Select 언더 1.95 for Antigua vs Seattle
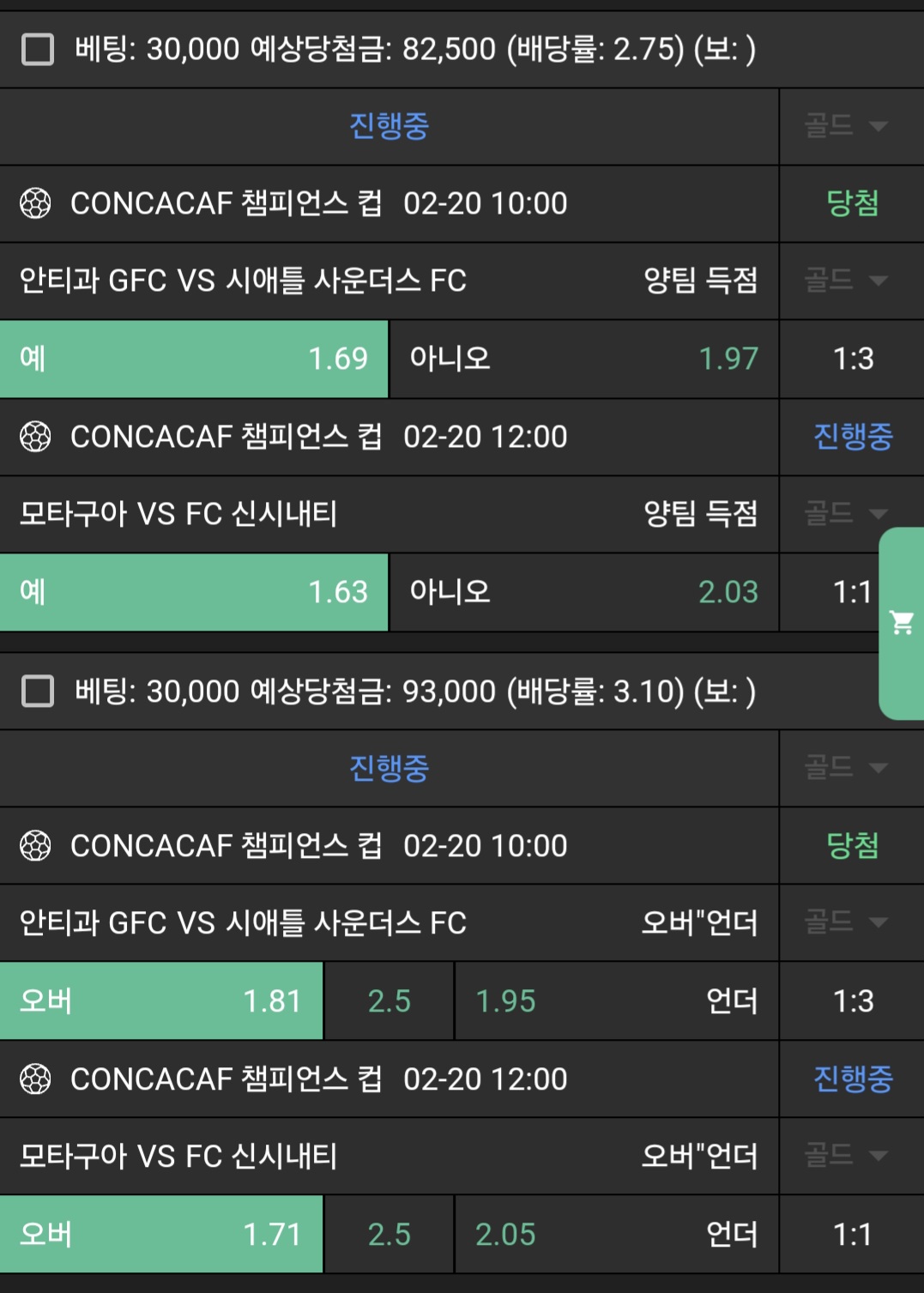The image size is (924, 1293). 616,1001
